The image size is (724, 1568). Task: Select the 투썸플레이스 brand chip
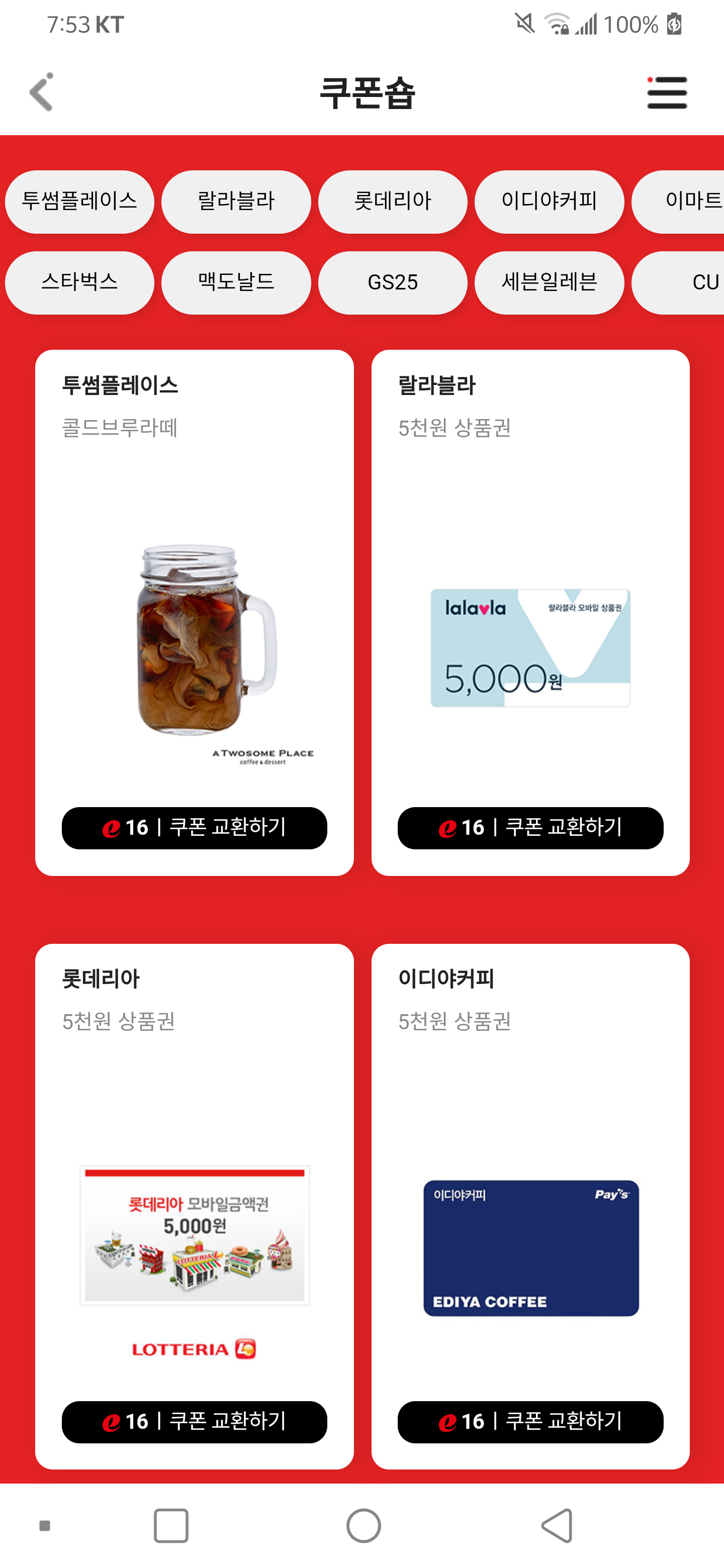pos(80,202)
